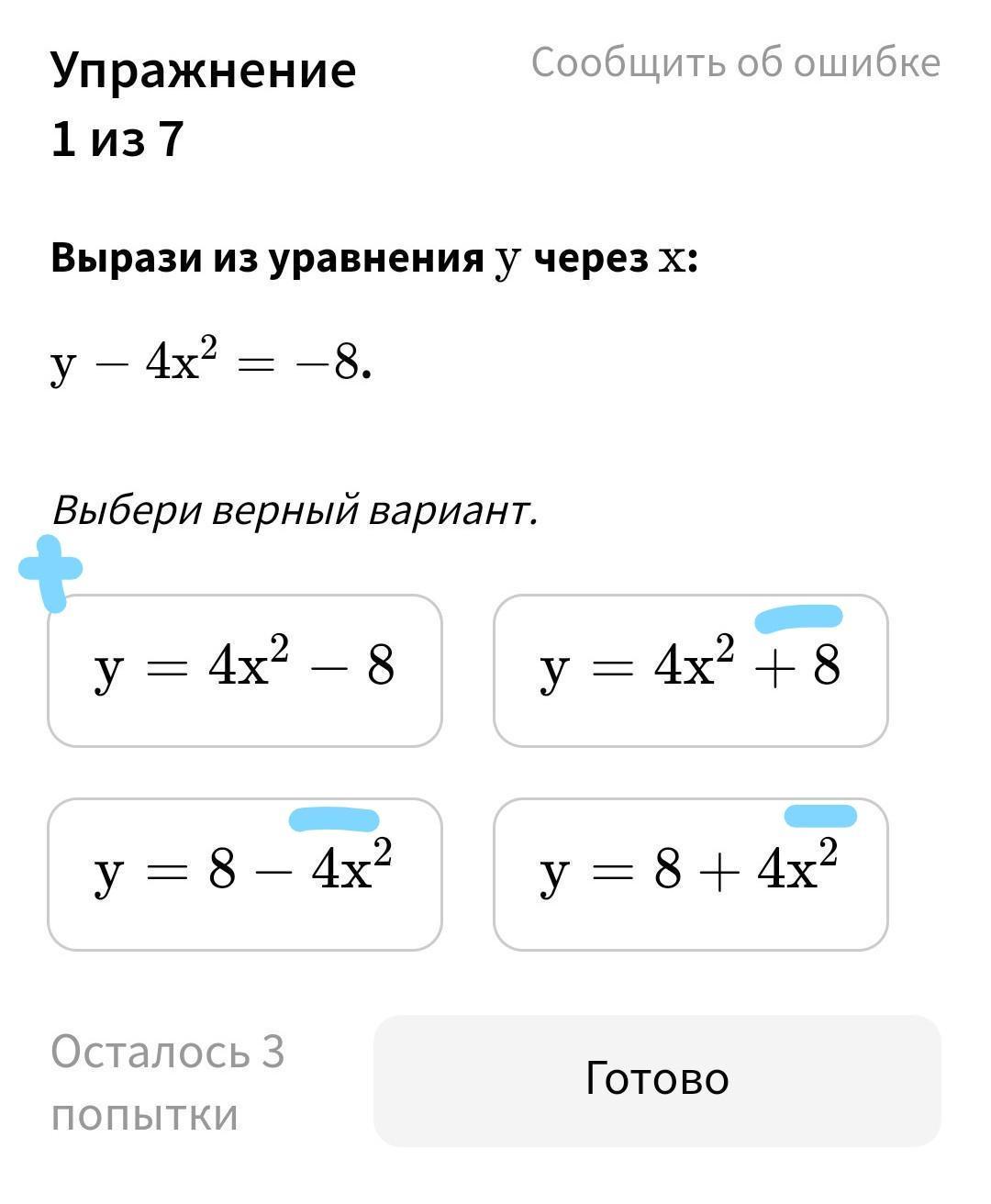
Task: Select the answer y = 4x² − 8
Action: click(x=245, y=670)
